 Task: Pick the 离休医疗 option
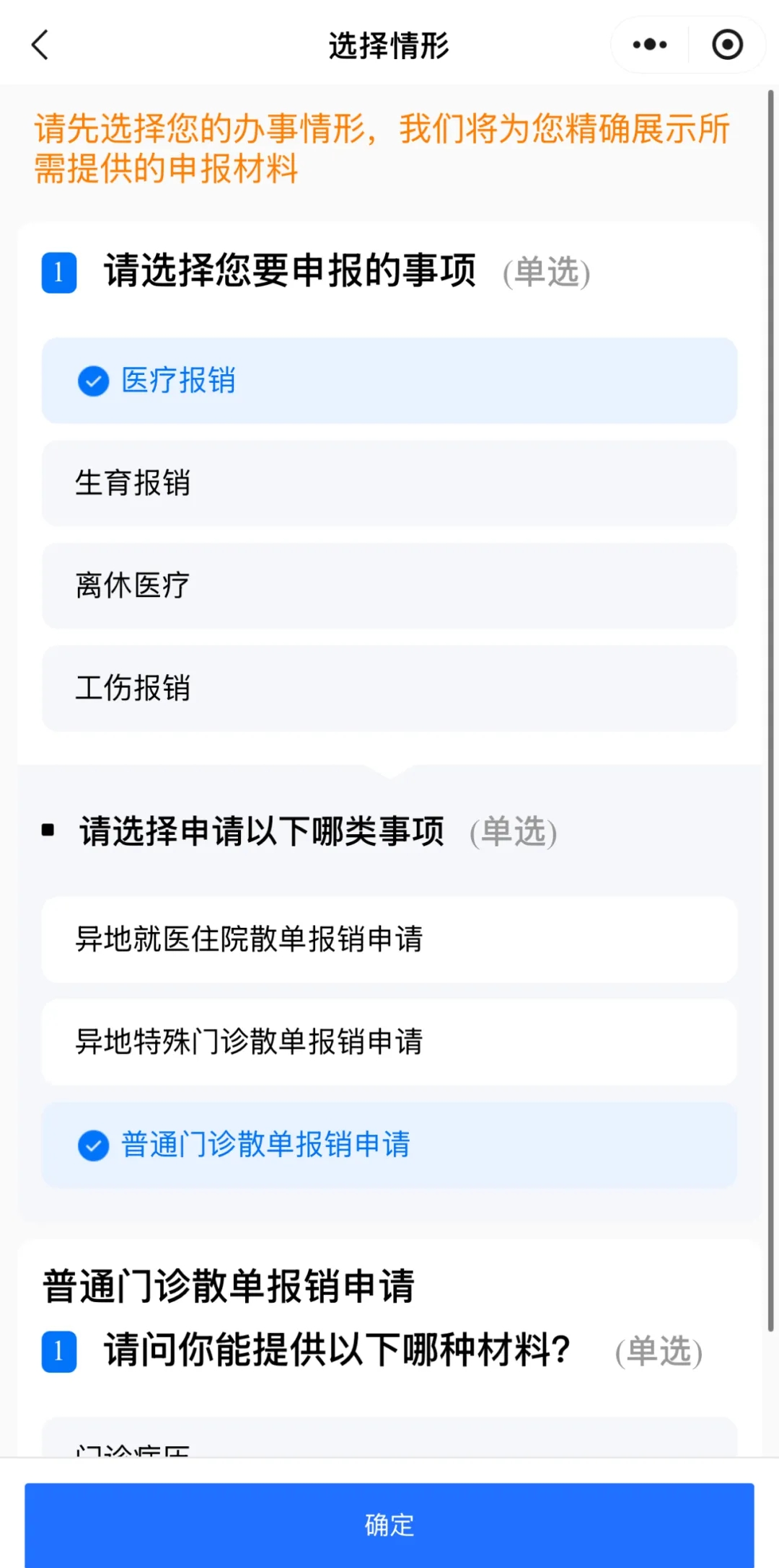(389, 585)
